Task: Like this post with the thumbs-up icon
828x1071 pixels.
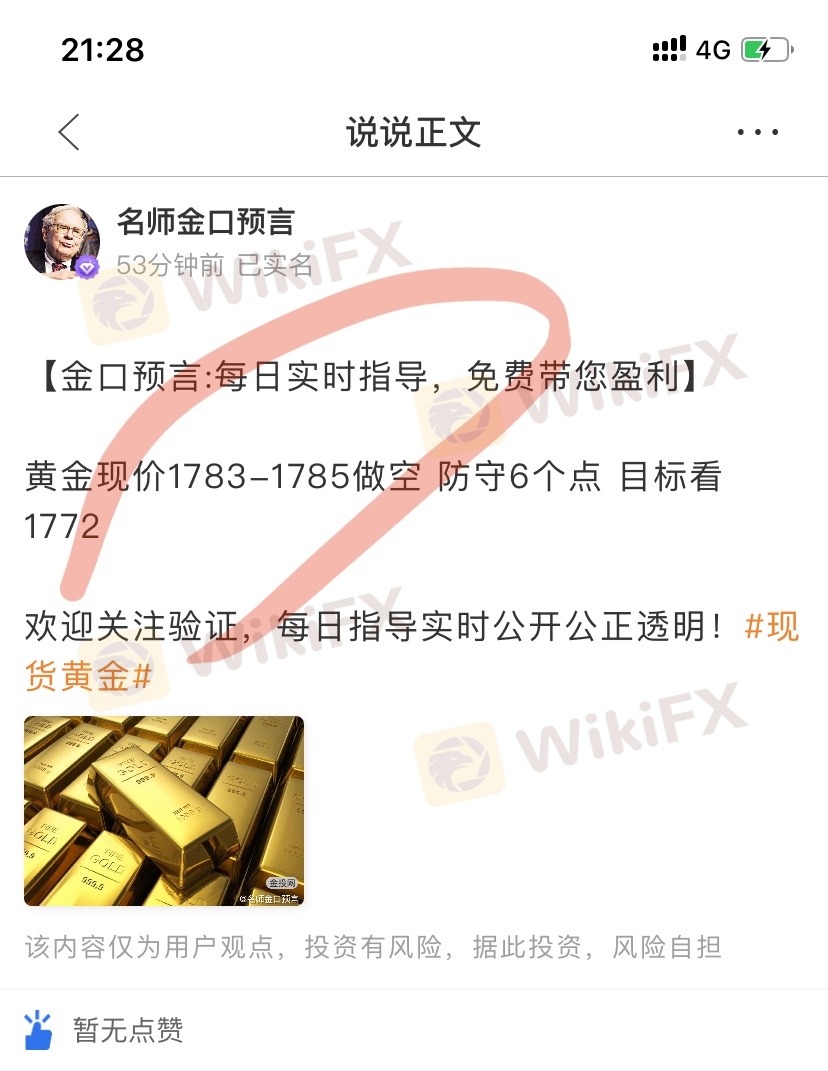Action: (x=39, y=1030)
